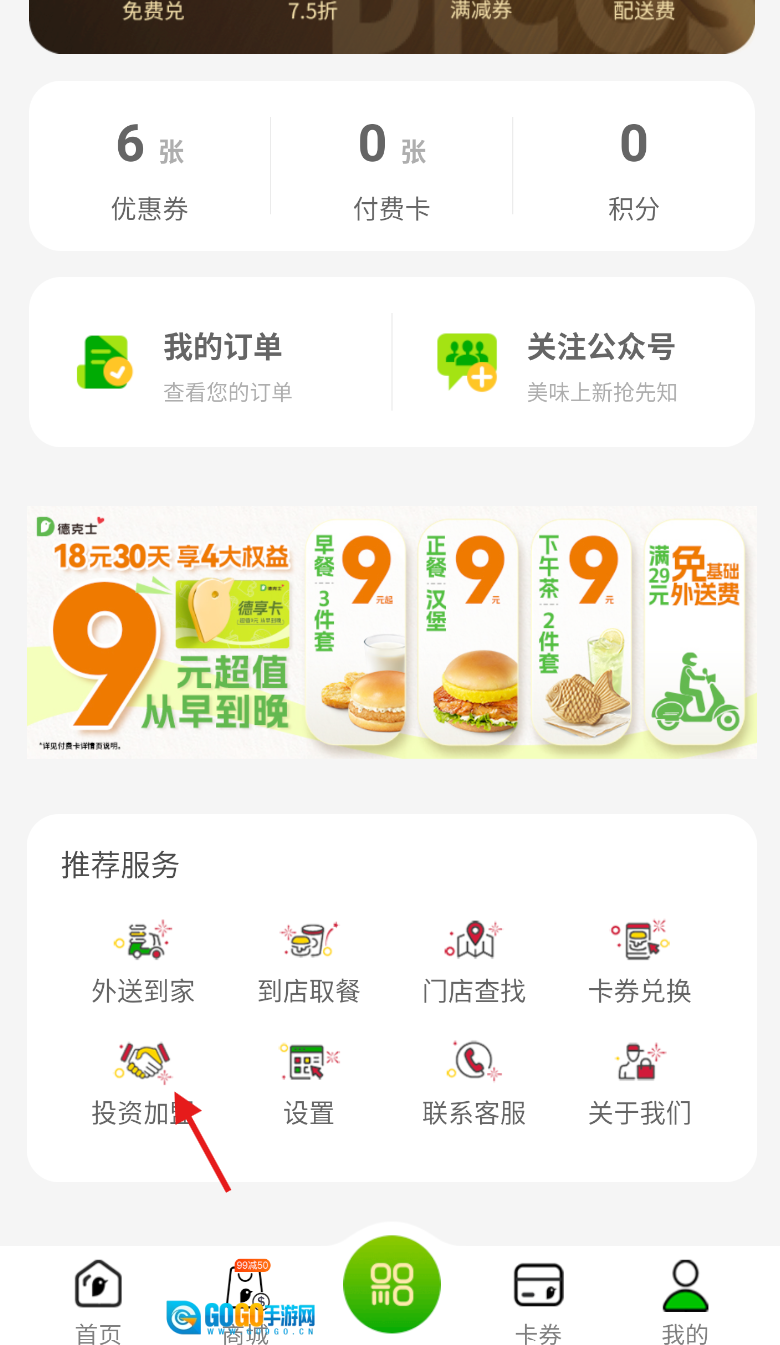Choose 到店取餐 pickup service
Screen dimensions: 780x1345
(x=308, y=963)
